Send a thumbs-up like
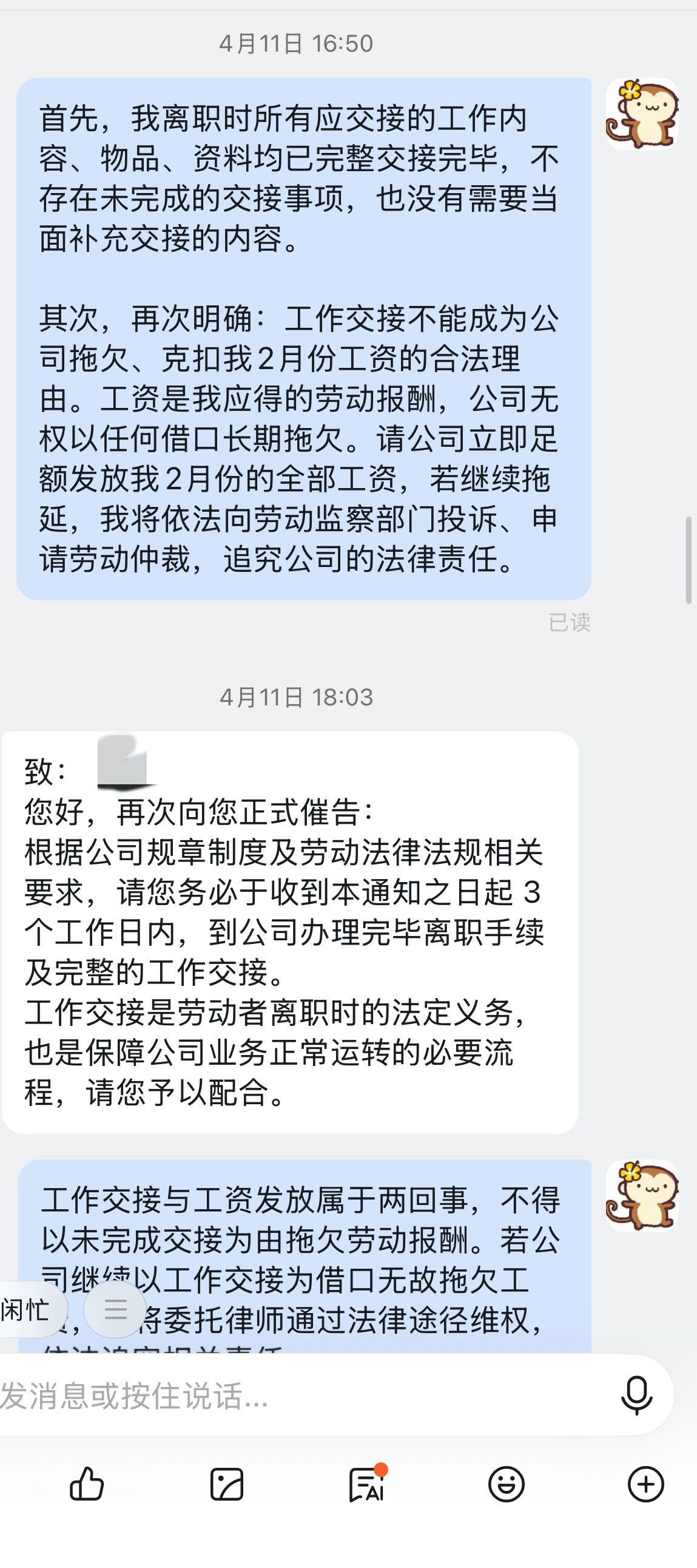The width and height of the screenshot is (697, 1568). click(87, 1484)
